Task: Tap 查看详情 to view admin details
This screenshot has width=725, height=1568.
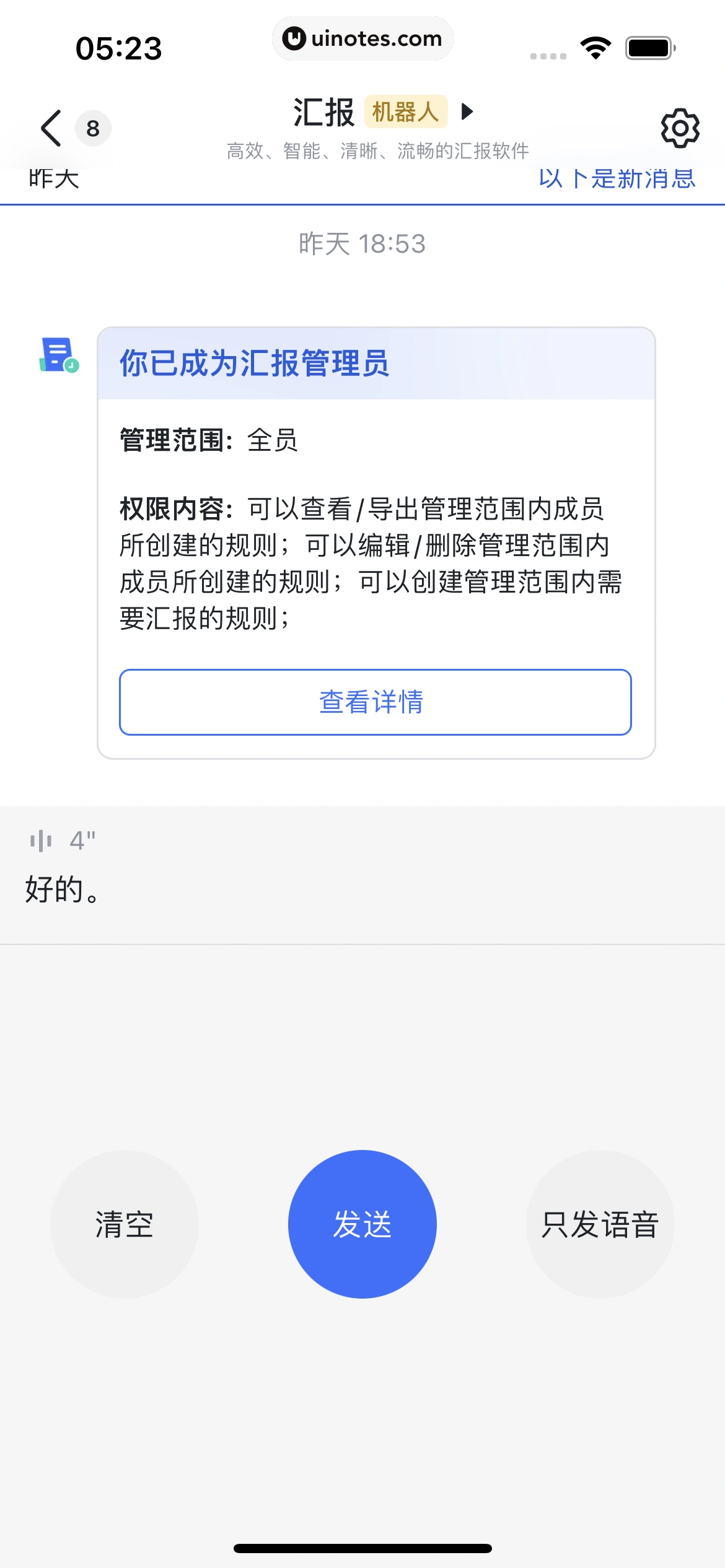Action: pyautogui.click(x=374, y=702)
